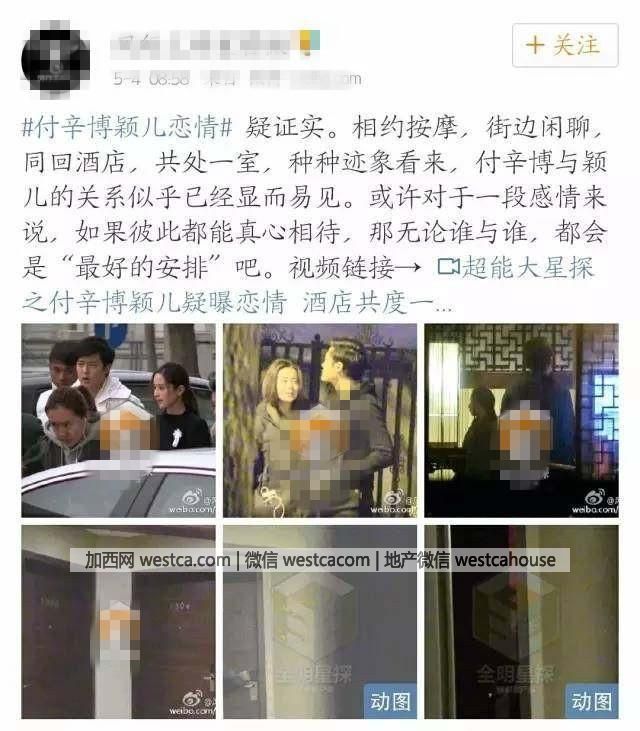Screen dimensions: 640x731
Task: View the photo of two people by the iron fence
Action: click(x=320, y=420)
